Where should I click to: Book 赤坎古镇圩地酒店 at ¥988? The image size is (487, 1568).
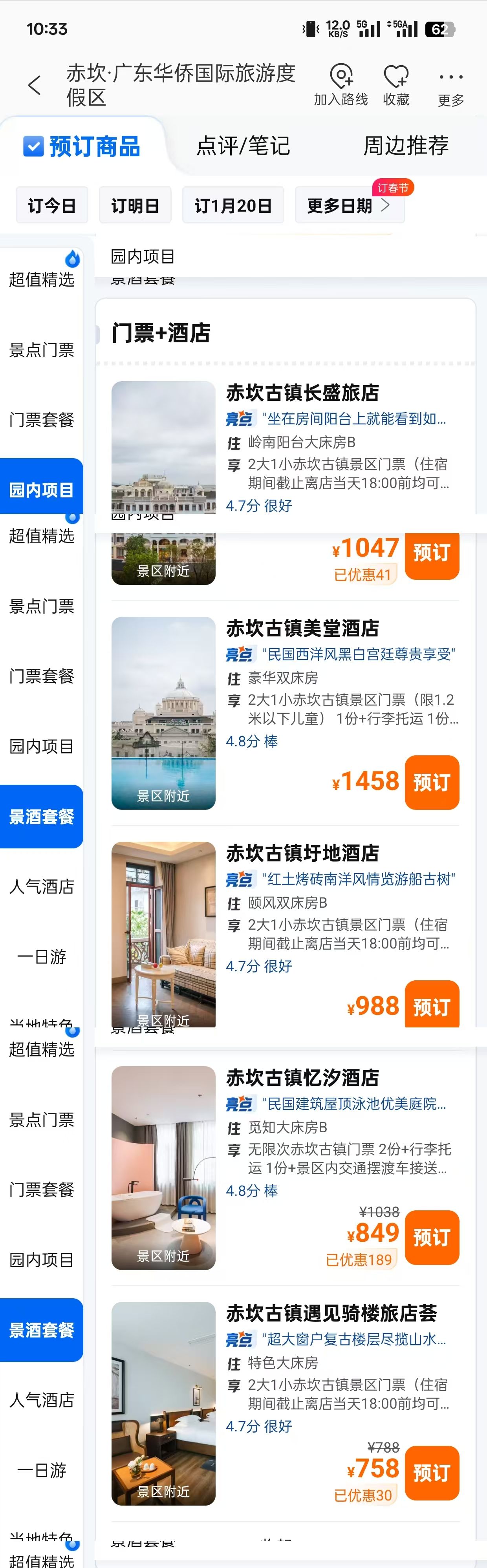(432, 1006)
